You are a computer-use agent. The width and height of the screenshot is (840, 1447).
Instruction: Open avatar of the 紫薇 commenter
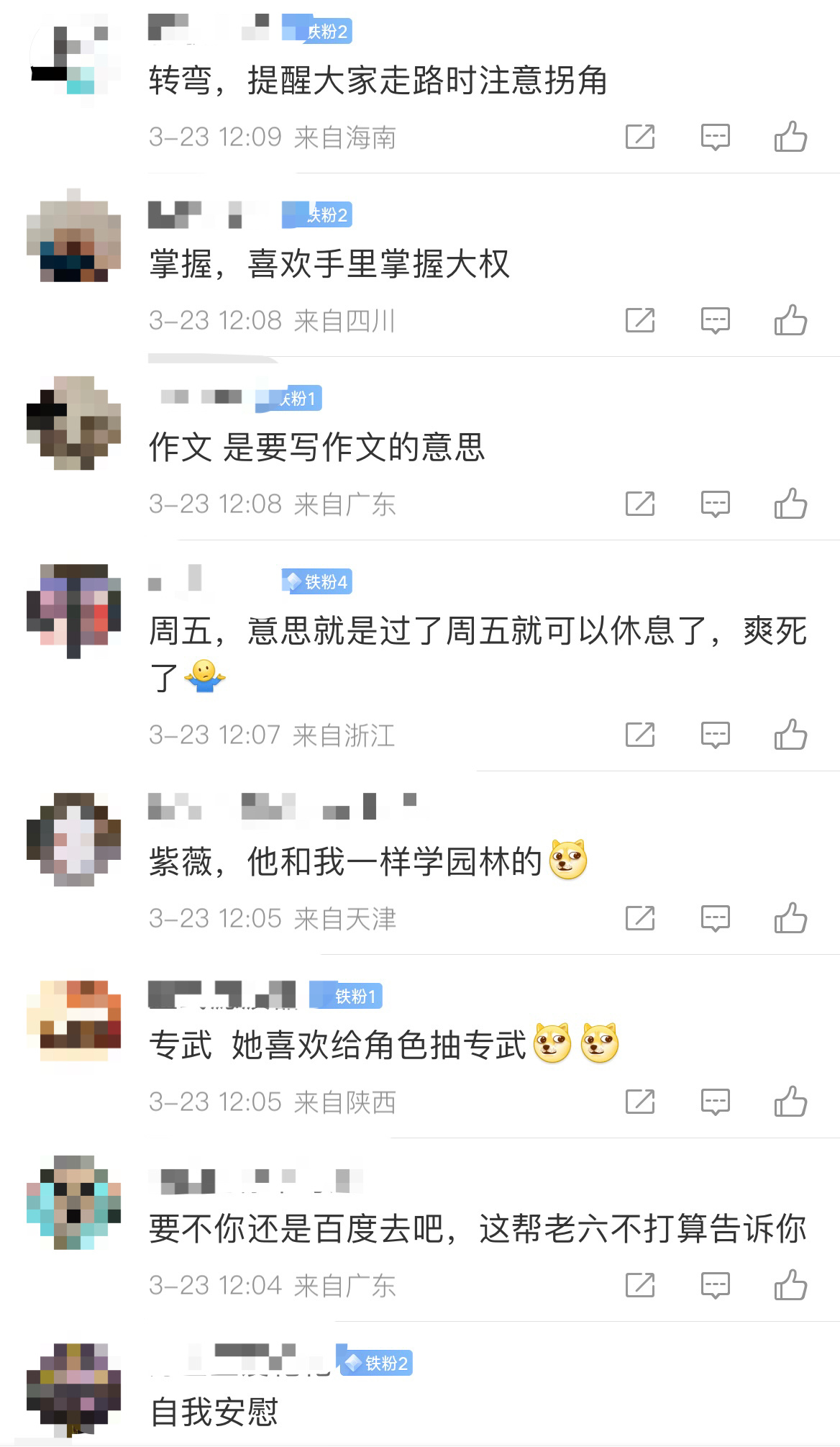(x=73, y=840)
